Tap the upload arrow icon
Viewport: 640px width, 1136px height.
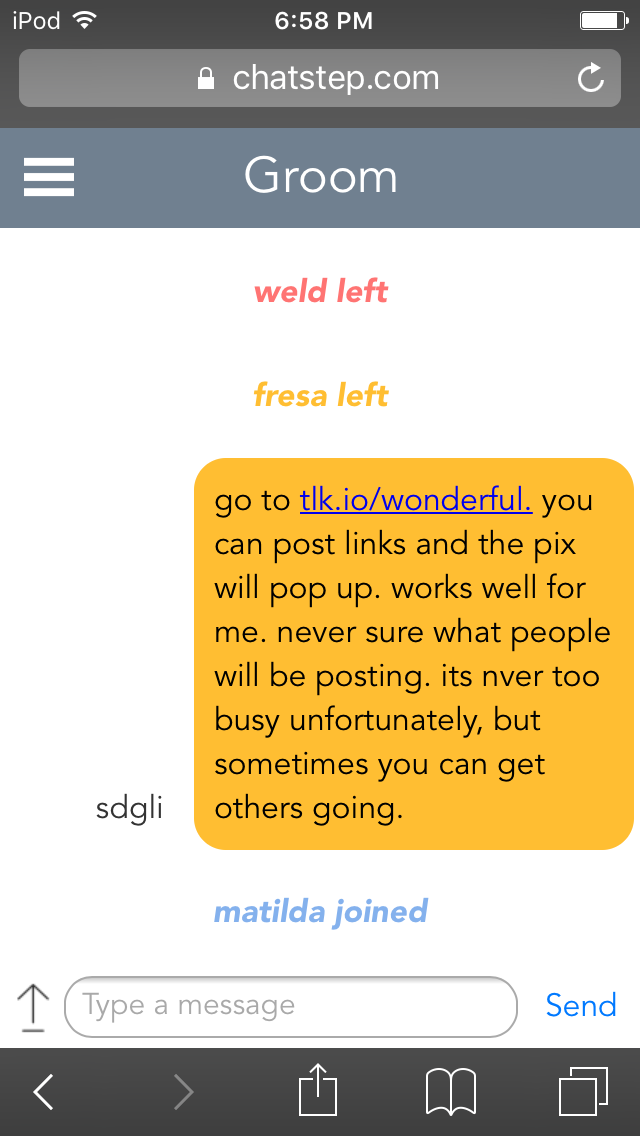click(x=33, y=1006)
